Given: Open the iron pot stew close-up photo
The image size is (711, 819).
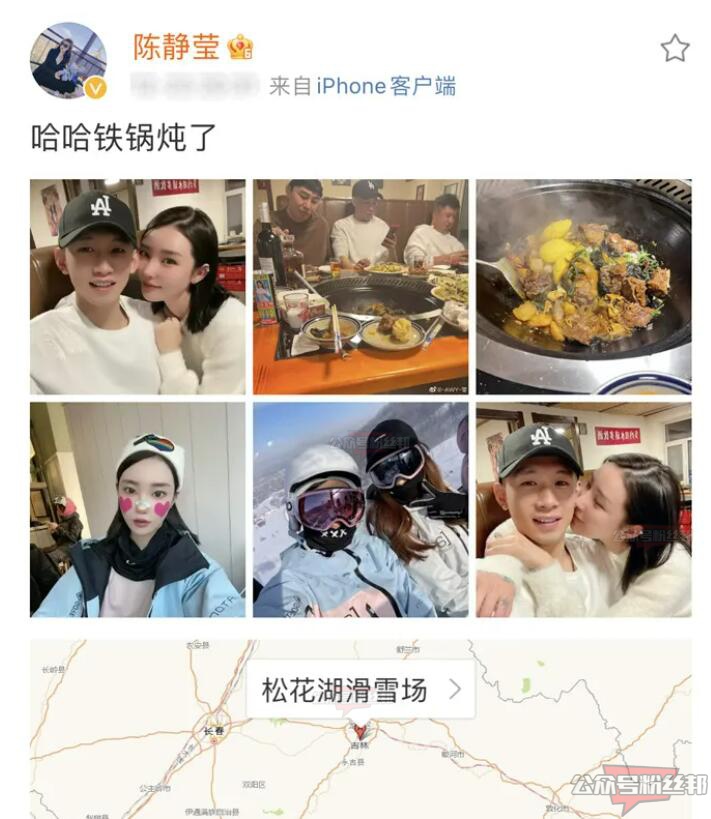Looking at the screenshot, I should [583, 287].
